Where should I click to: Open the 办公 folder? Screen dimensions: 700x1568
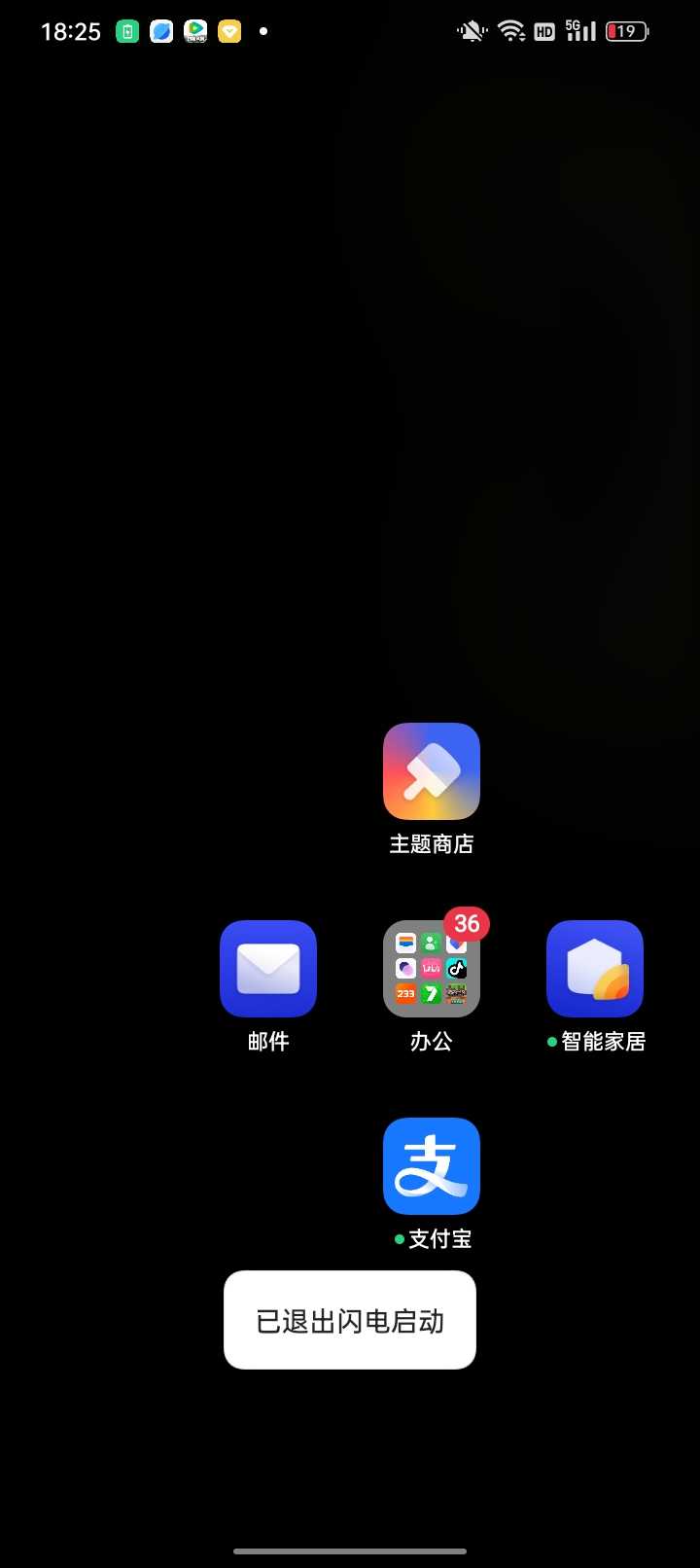point(432,969)
